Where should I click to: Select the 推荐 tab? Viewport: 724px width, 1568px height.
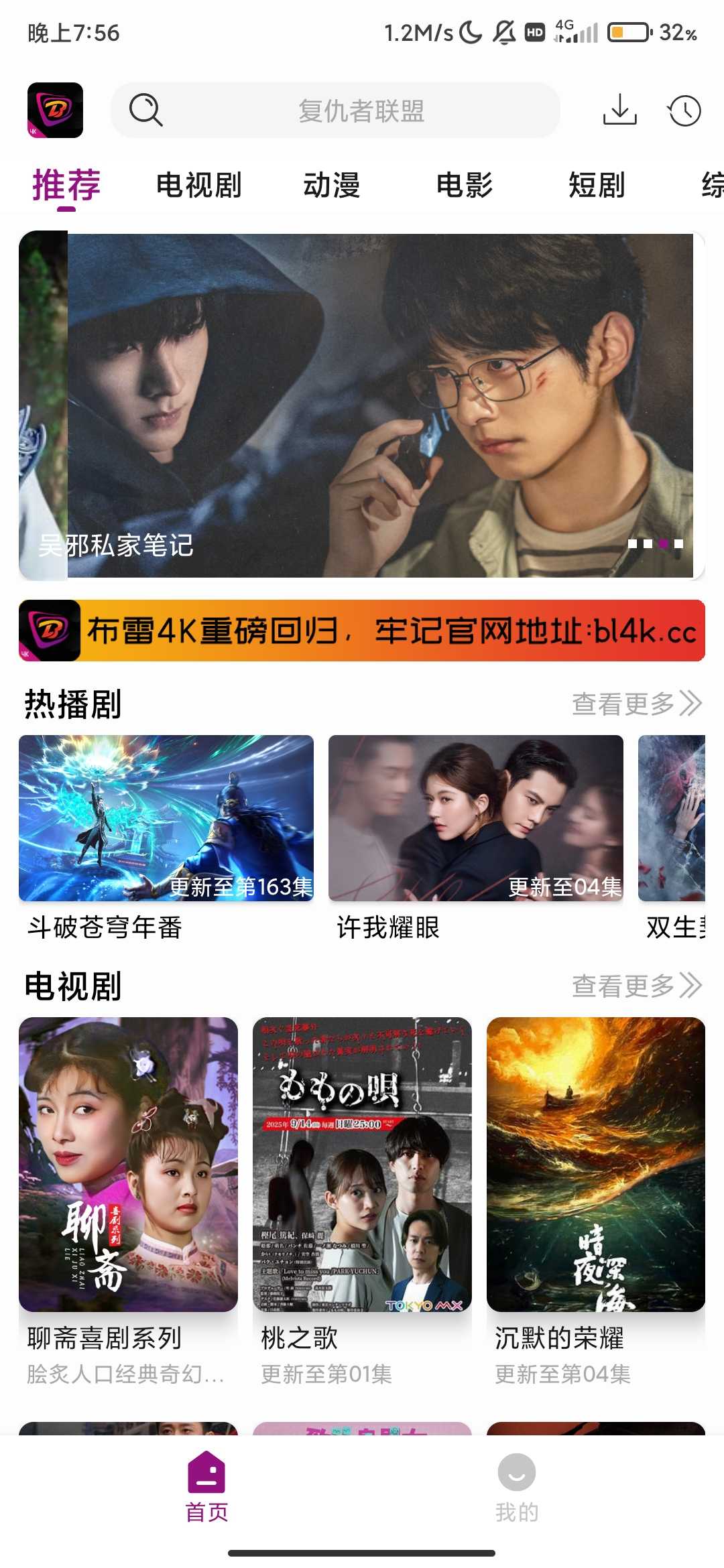66,185
